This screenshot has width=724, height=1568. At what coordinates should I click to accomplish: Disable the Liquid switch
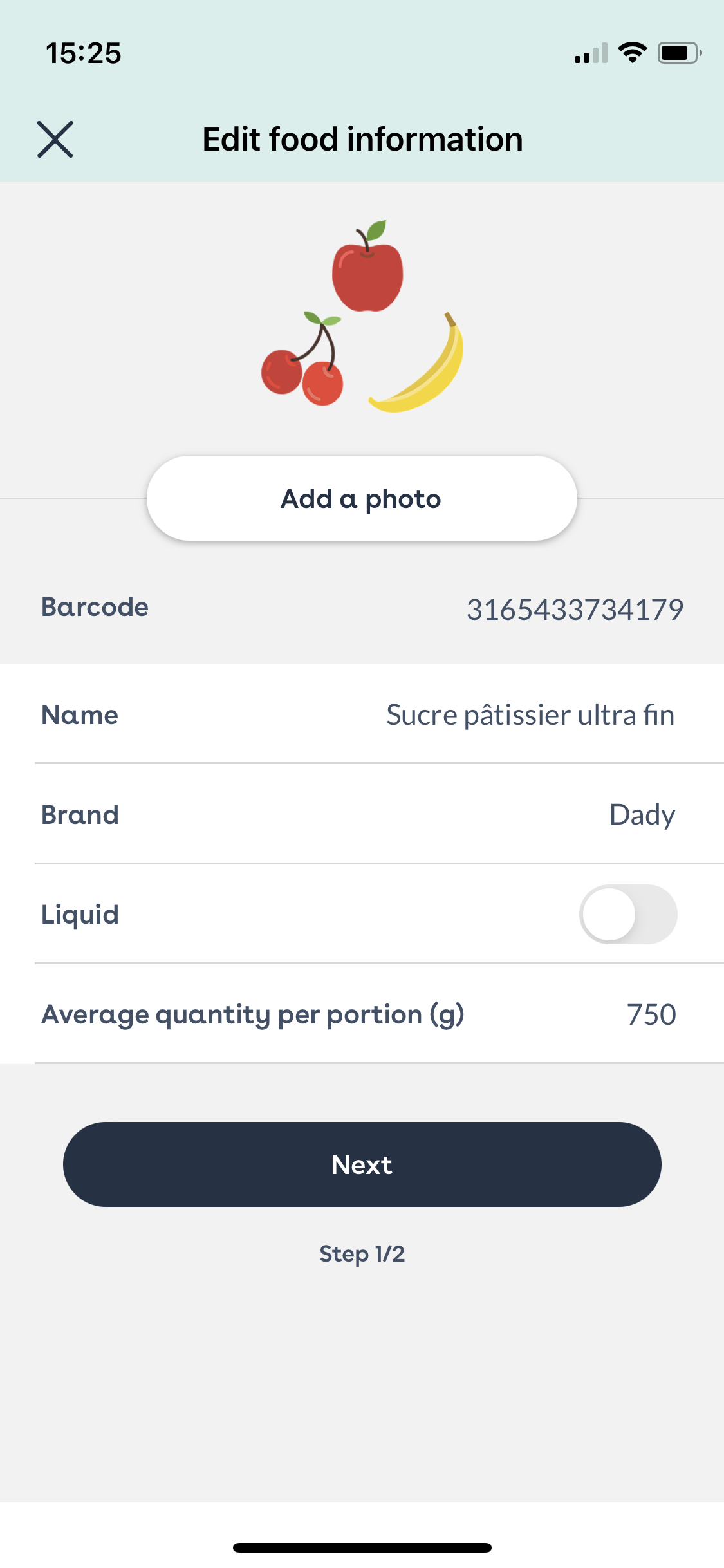(629, 915)
